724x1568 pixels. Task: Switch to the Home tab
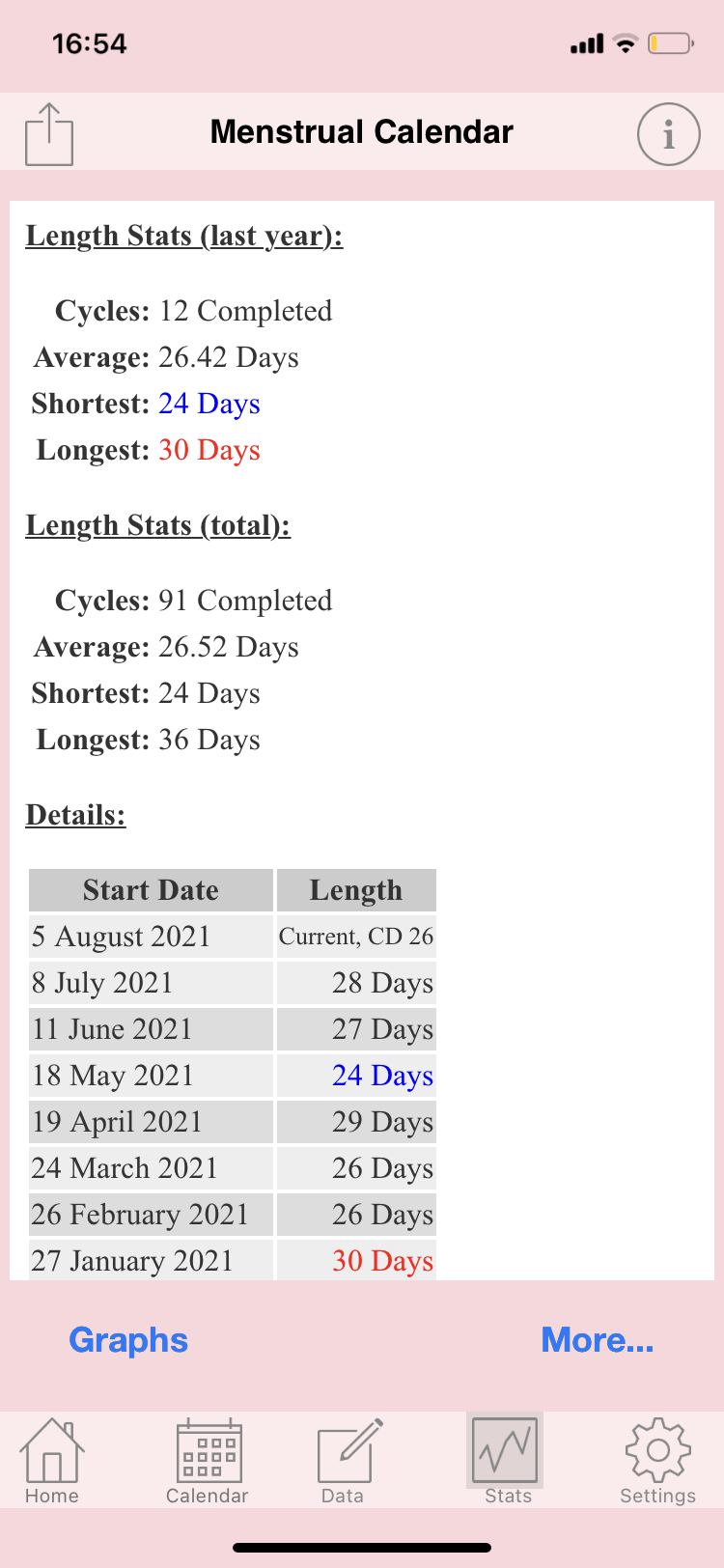tap(52, 1460)
